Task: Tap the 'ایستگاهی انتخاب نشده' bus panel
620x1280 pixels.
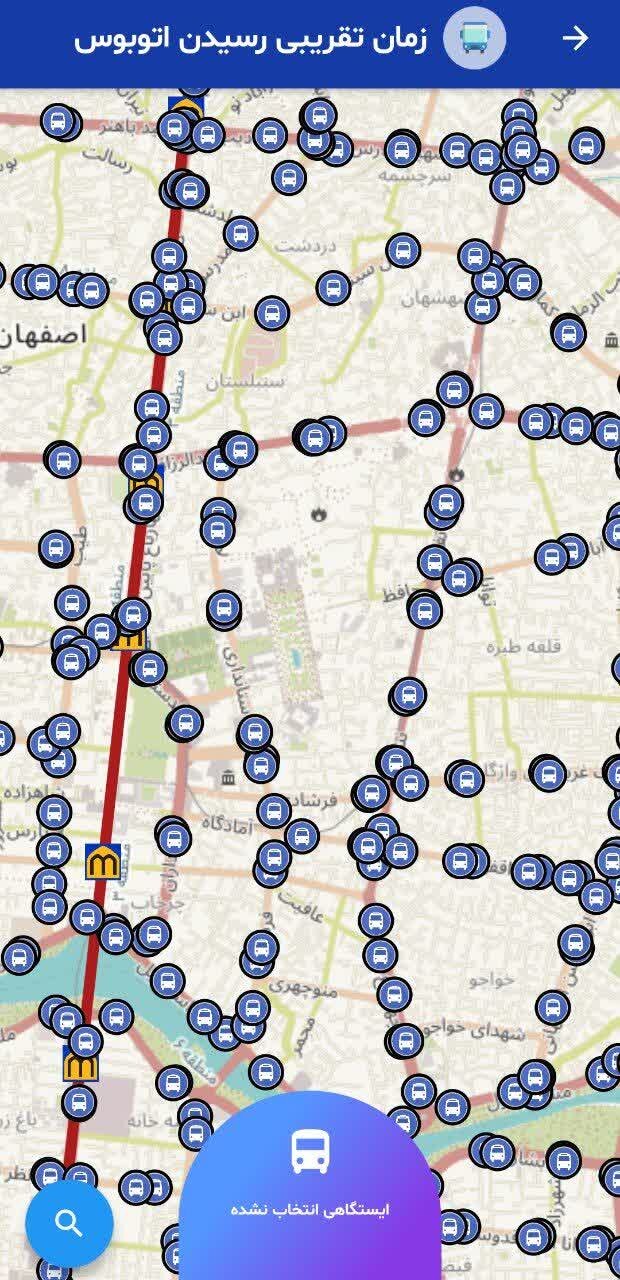Action: [x=310, y=1180]
